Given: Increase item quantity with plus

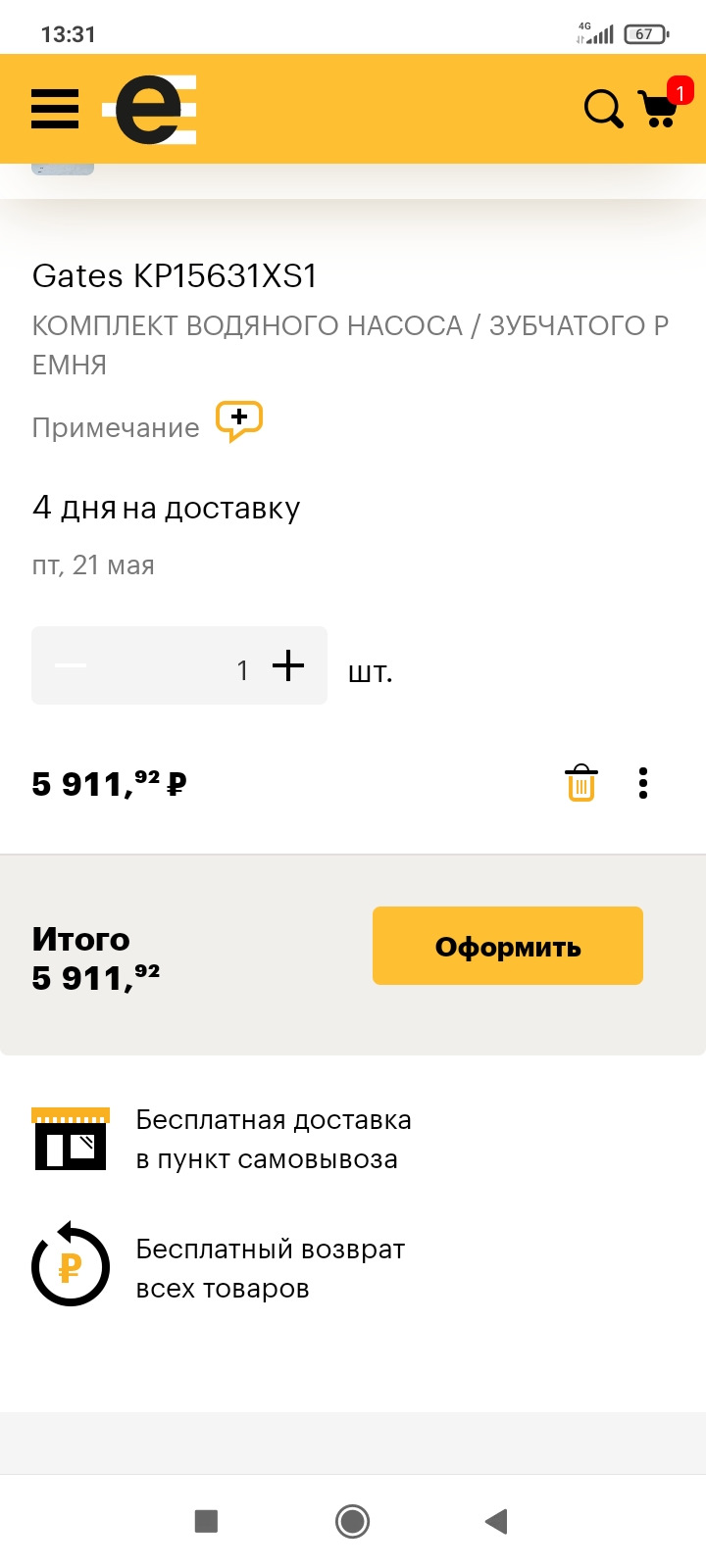Looking at the screenshot, I should click(x=288, y=665).
